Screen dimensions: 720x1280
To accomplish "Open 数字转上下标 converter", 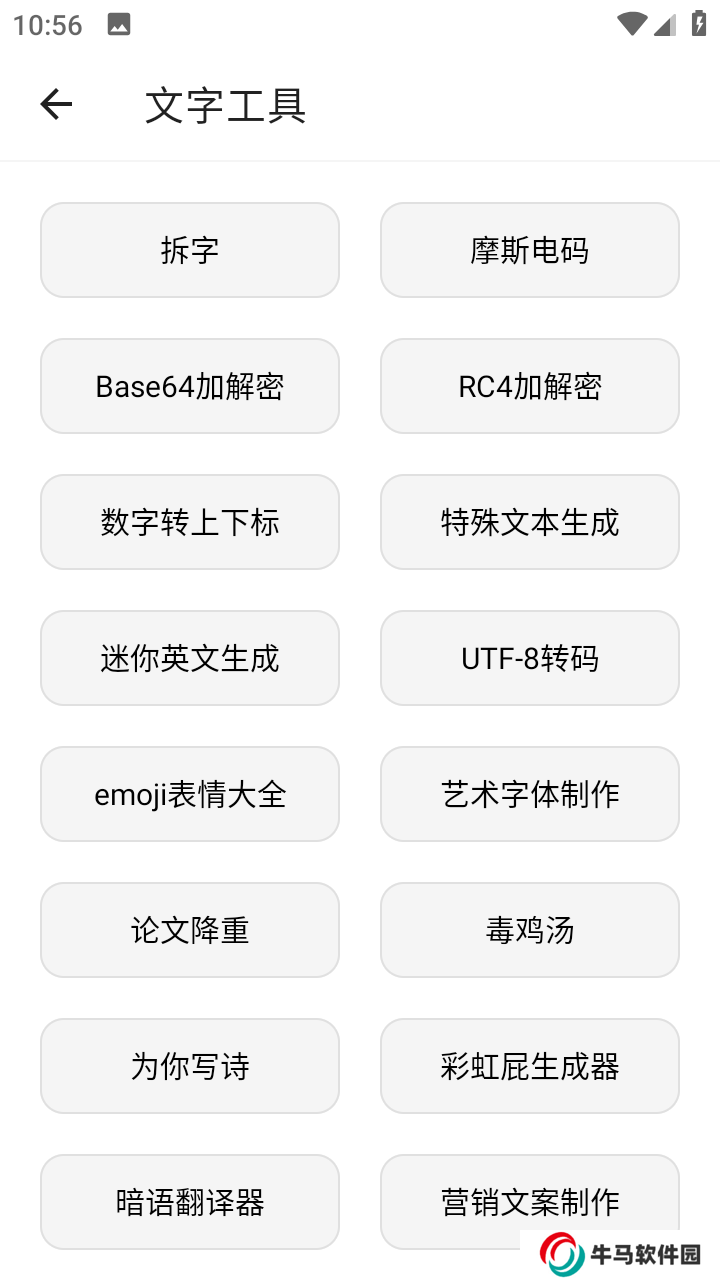I will tap(190, 522).
